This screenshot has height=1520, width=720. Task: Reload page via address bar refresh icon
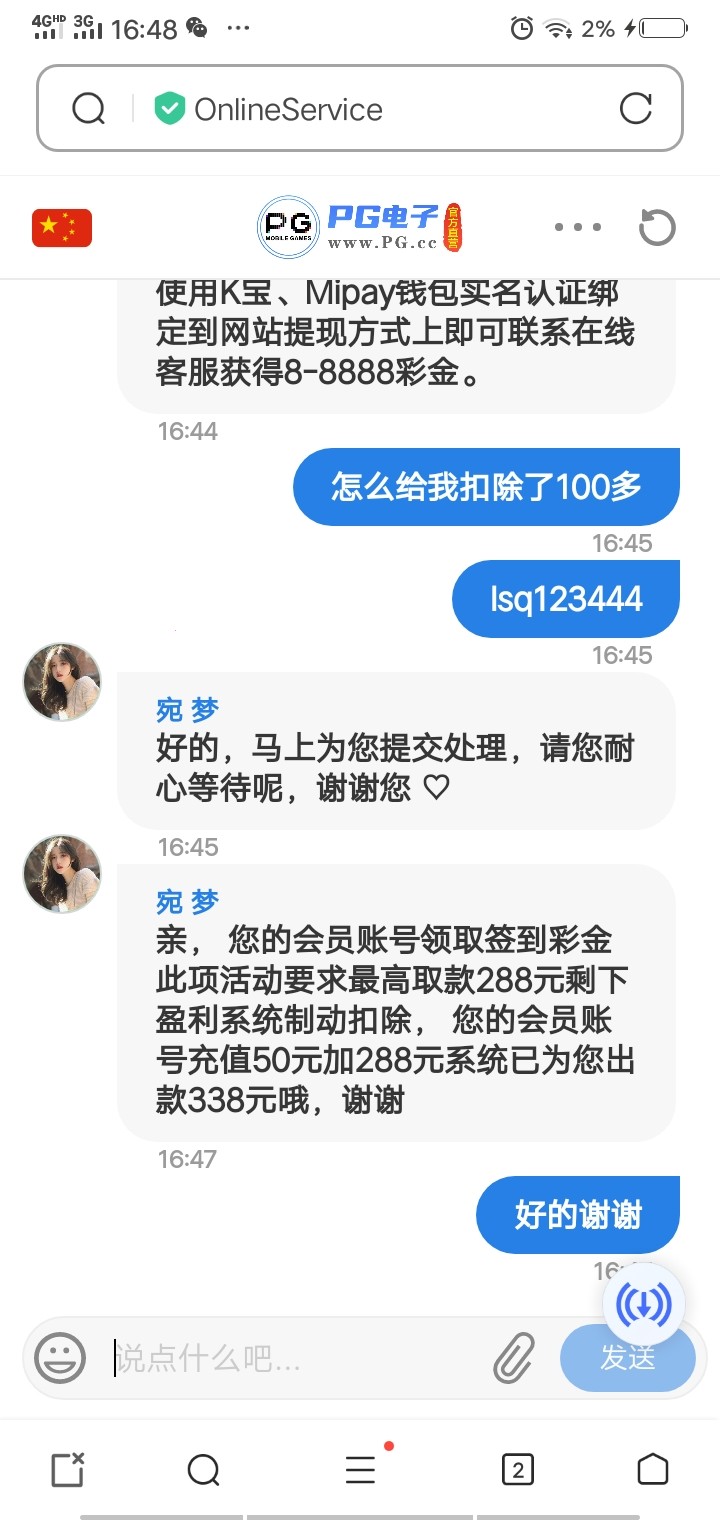636,109
